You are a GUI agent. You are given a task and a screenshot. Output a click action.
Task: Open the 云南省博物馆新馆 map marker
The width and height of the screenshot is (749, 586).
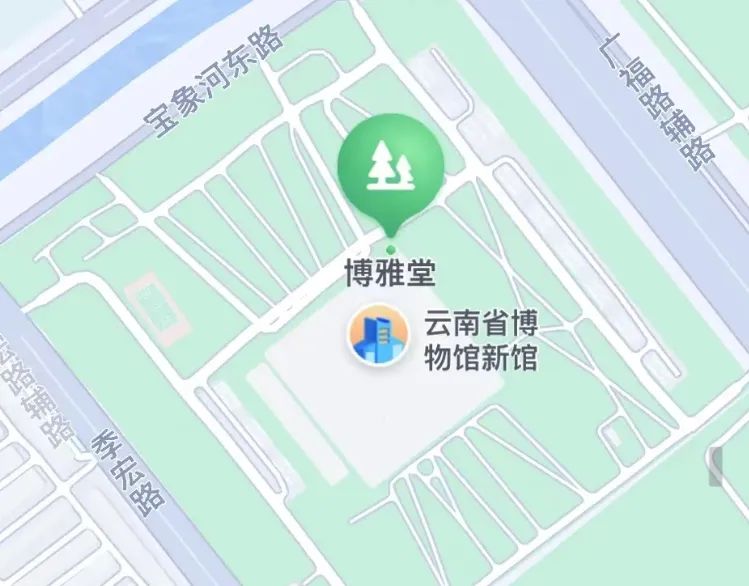point(378,335)
